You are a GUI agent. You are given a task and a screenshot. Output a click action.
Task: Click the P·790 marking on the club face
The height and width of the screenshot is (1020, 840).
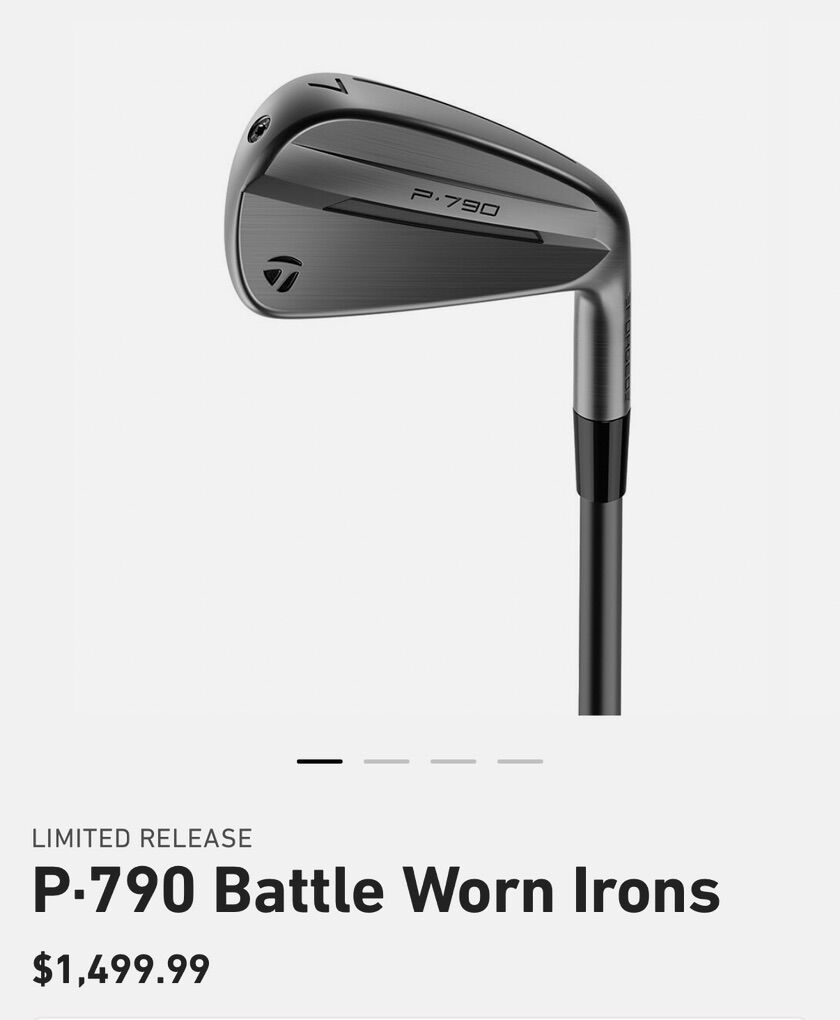[455, 201]
